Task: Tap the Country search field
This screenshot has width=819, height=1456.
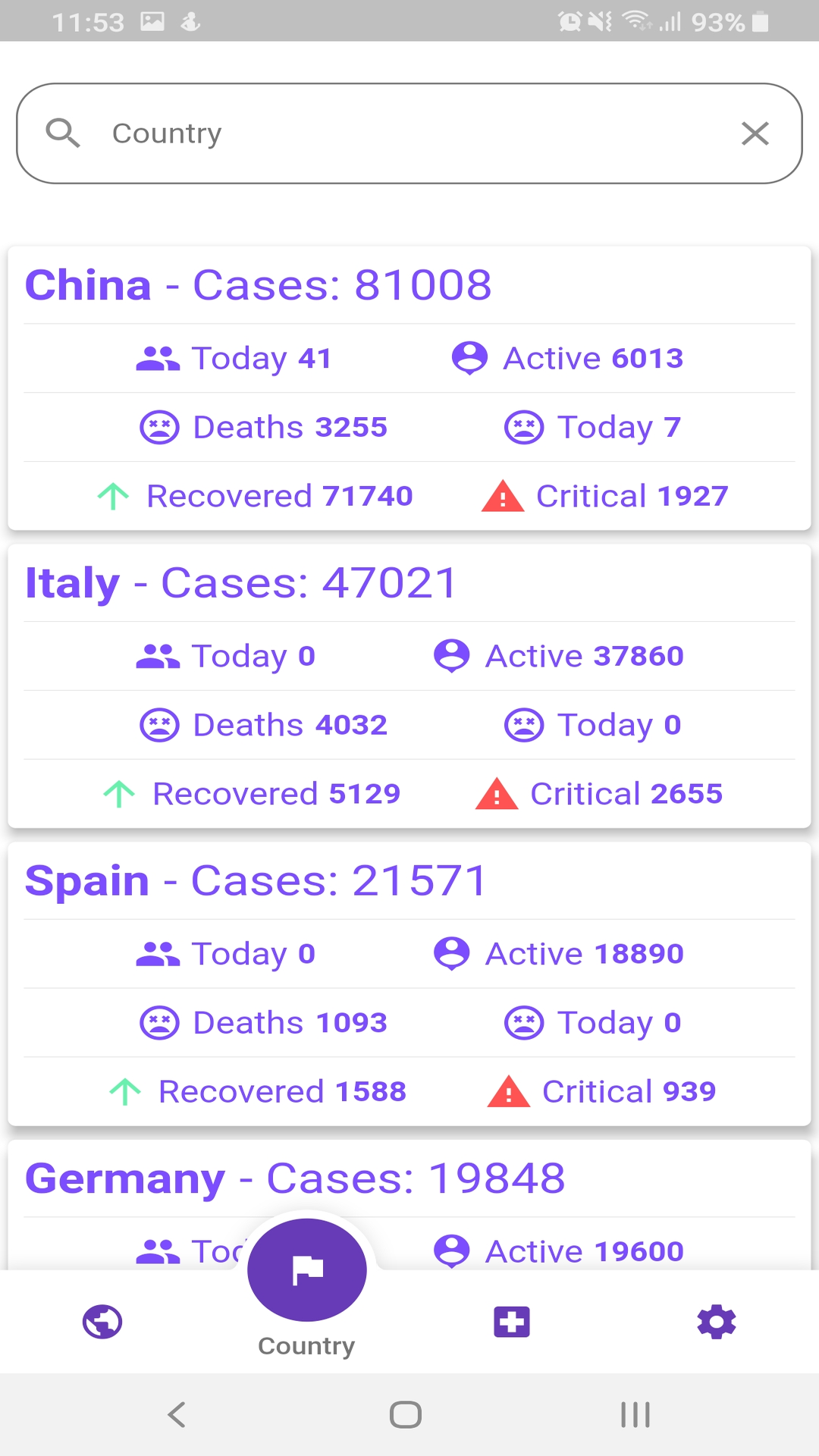Action: [409, 133]
